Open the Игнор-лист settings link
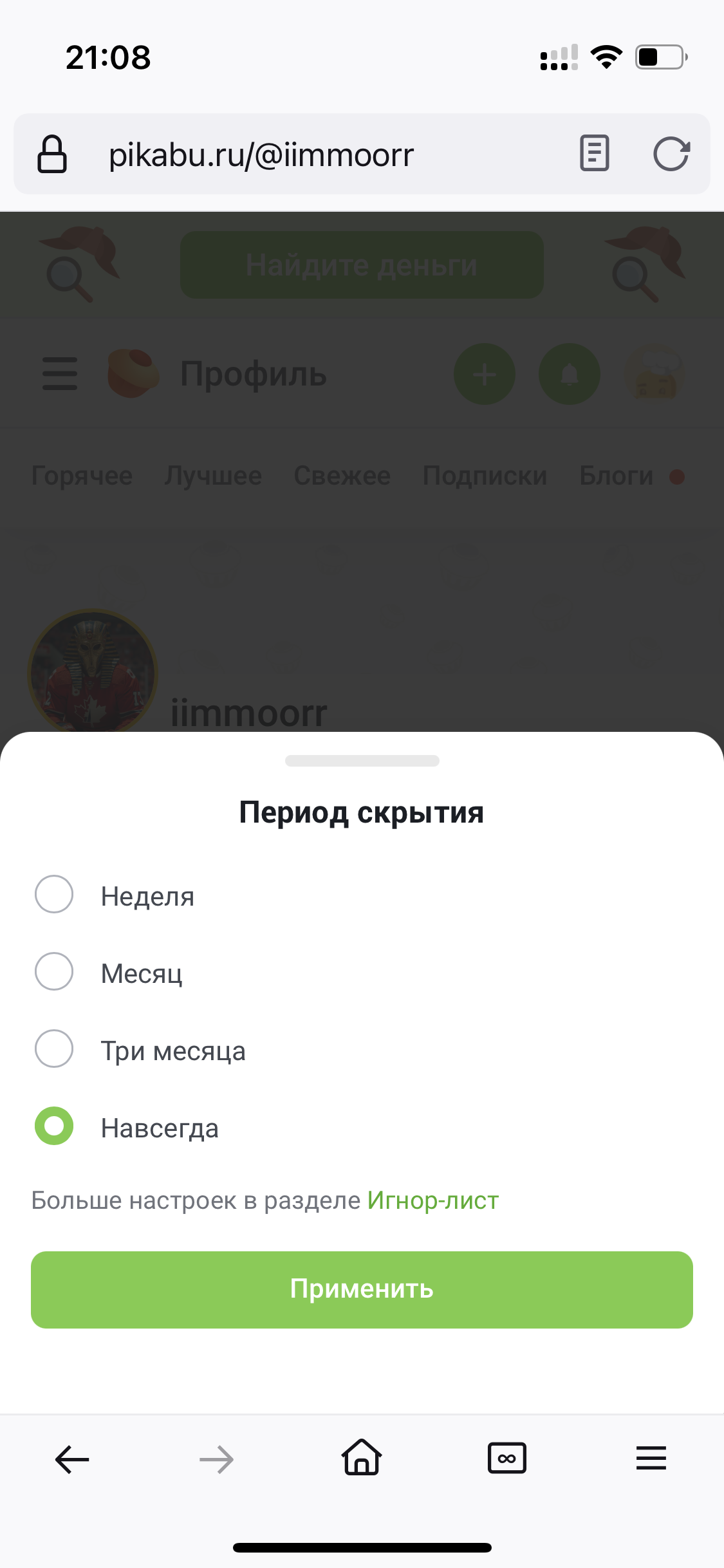The height and width of the screenshot is (1568, 724). pyautogui.click(x=432, y=1200)
